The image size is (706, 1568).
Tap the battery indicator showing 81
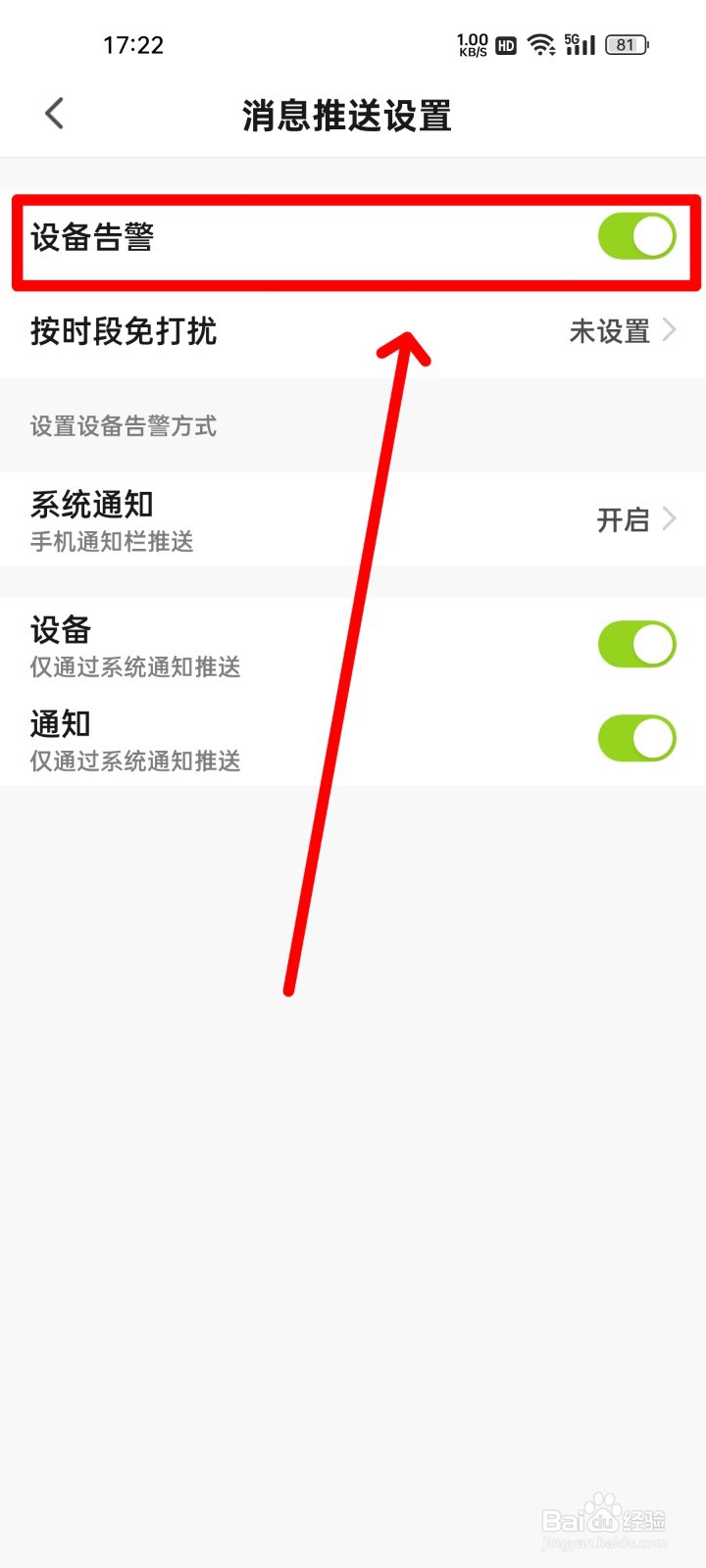coord(625,44)
